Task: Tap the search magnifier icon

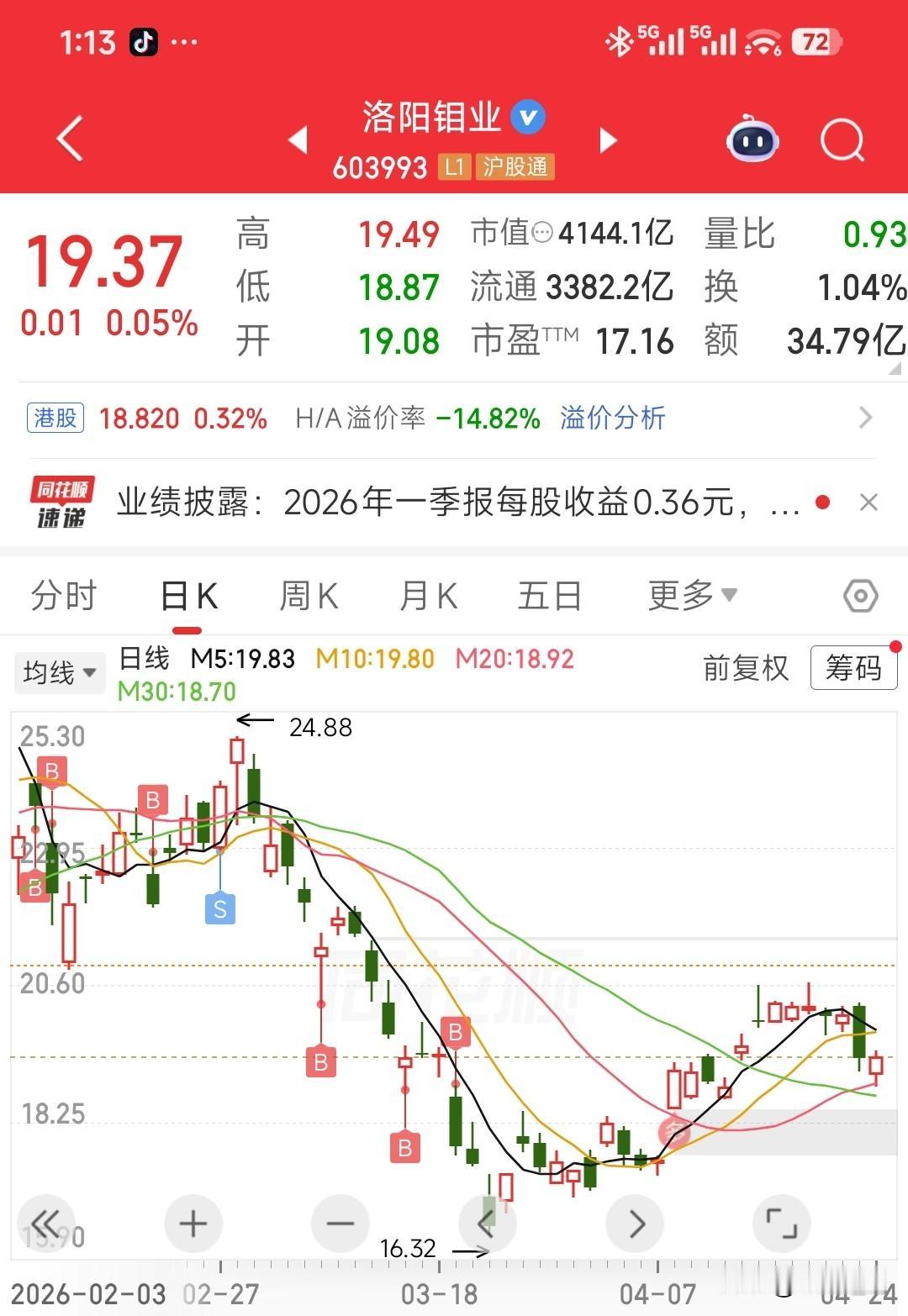Action: pyautogui.click(x=842, y=141)
